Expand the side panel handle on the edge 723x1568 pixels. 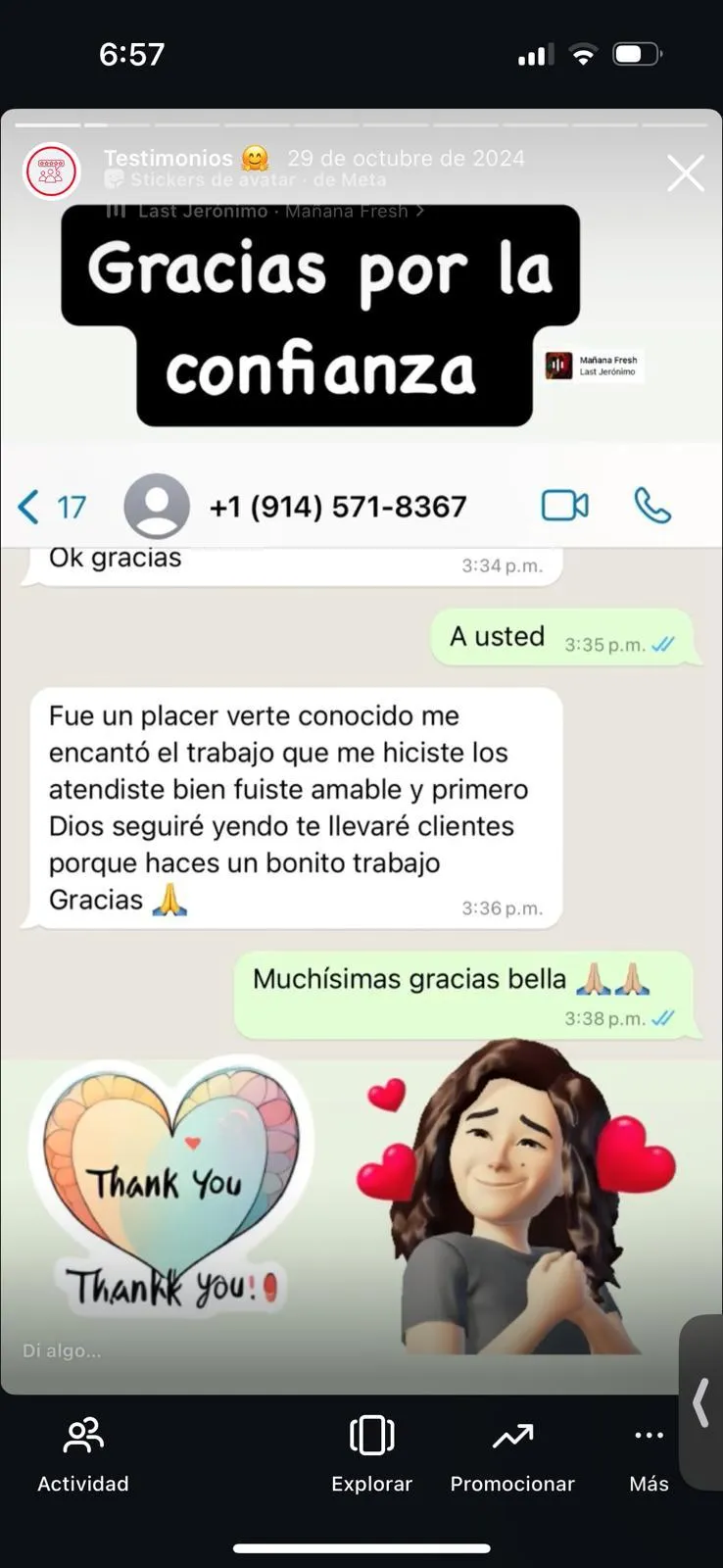pyautogui.click(x=701, y=1401)
